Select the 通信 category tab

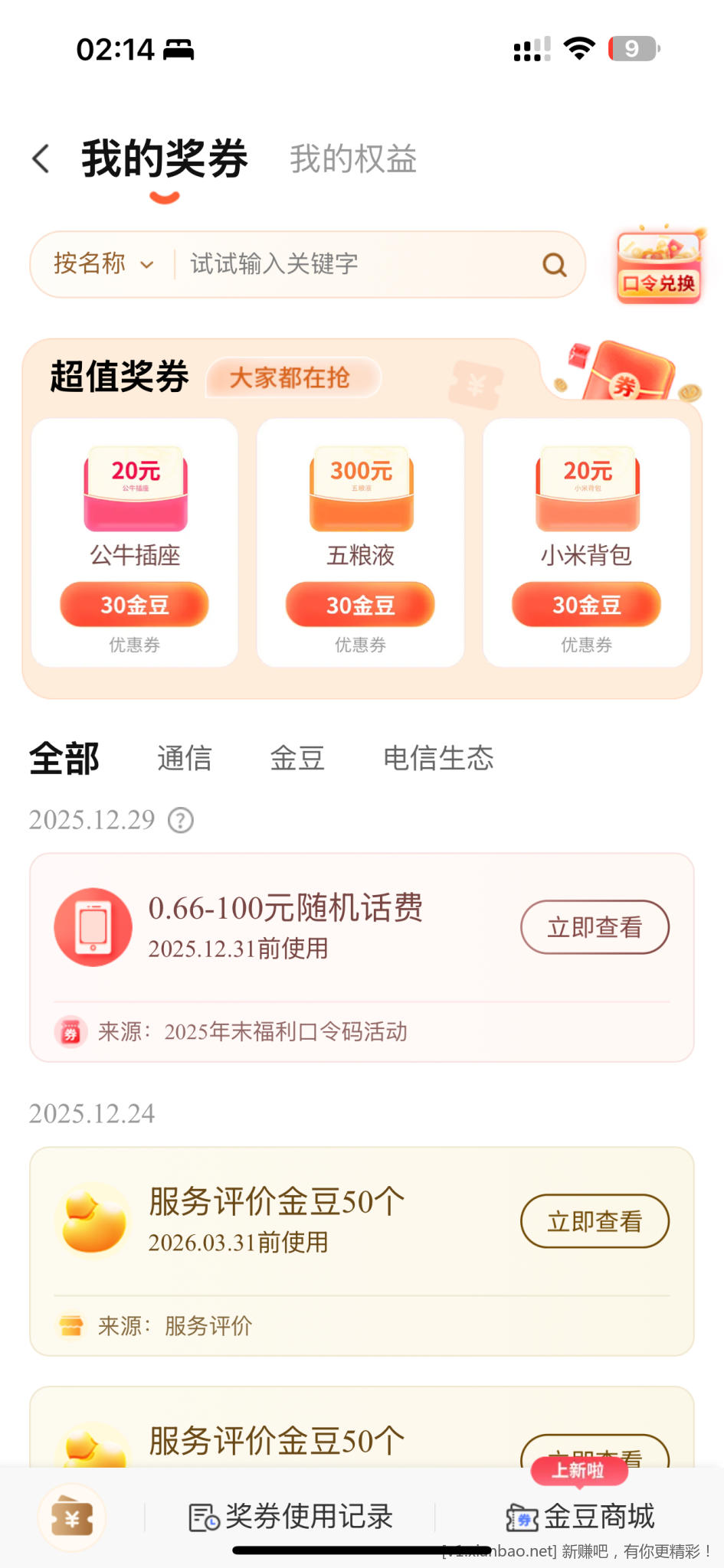[x=183, y=756]
